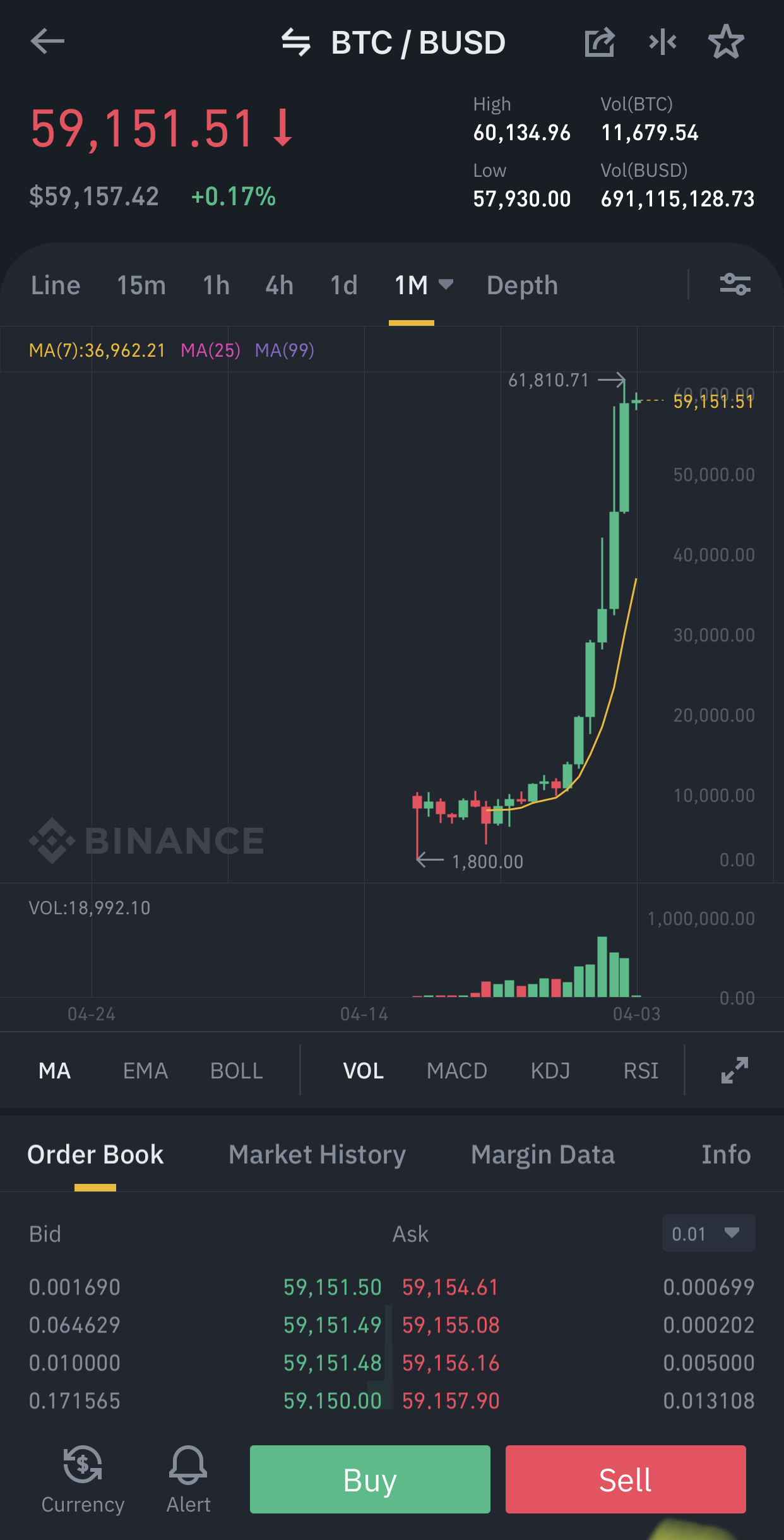
Task: Show the RSI indicator
Action: coord(641,1071)
